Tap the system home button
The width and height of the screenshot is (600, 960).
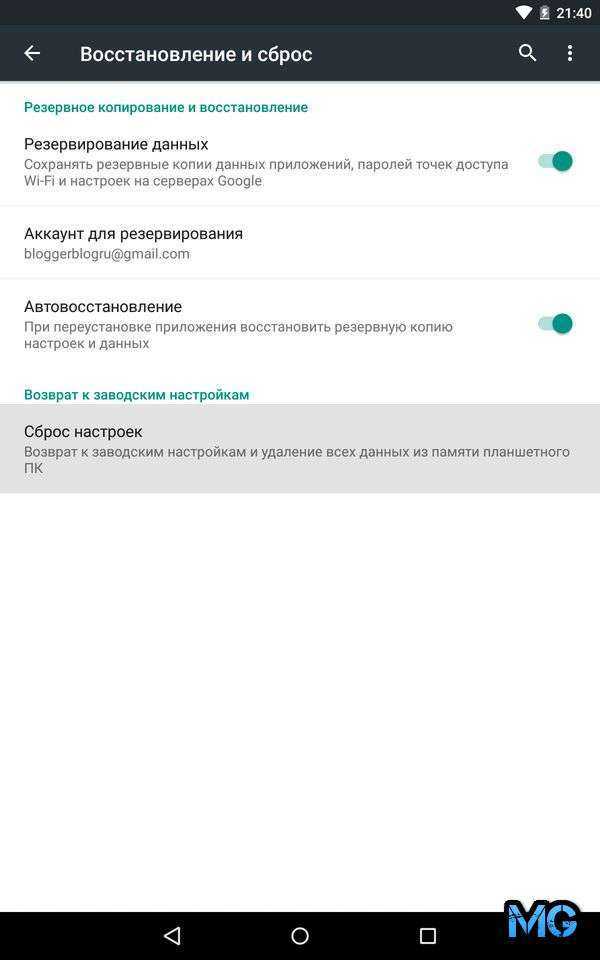[300, 936]
